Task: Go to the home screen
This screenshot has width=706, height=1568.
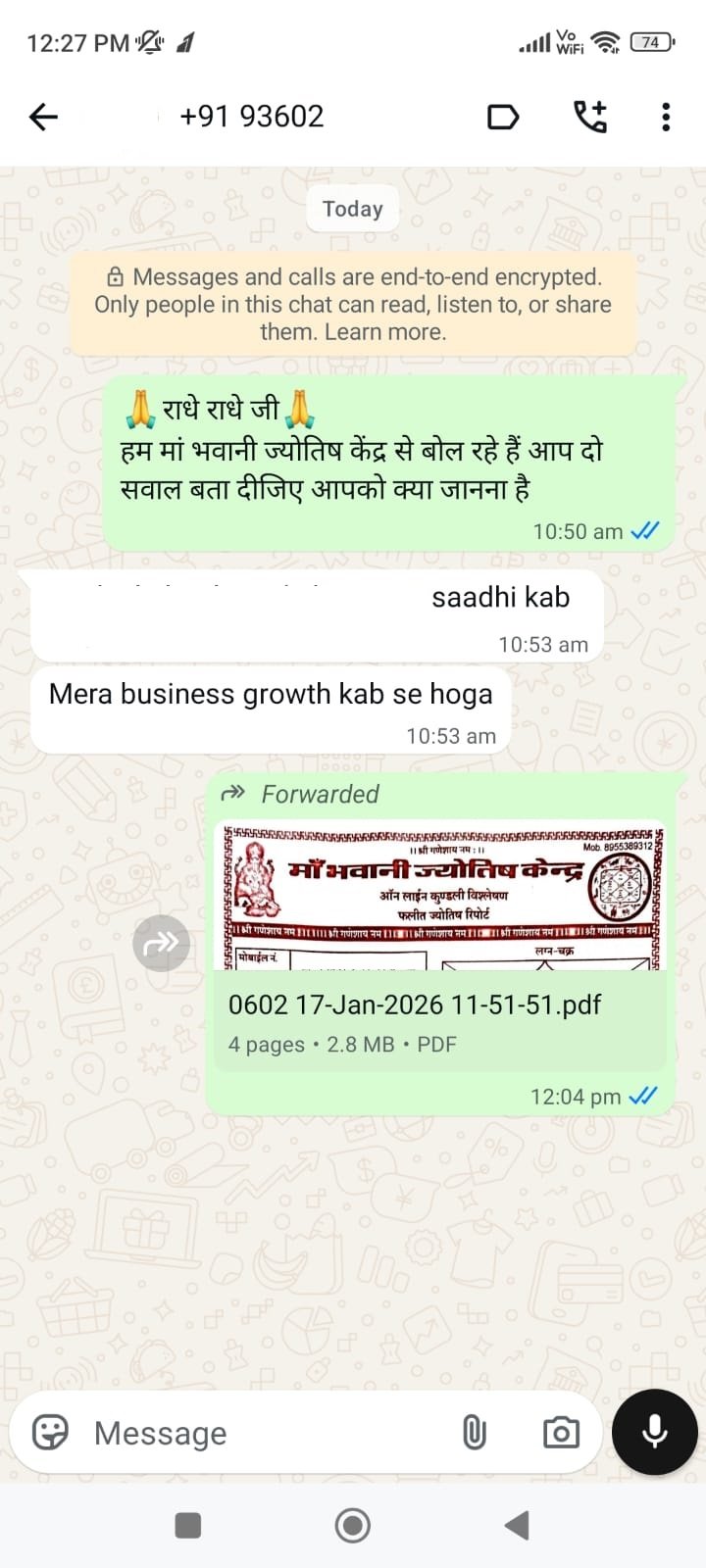Action: click(x=353, y=1525)
